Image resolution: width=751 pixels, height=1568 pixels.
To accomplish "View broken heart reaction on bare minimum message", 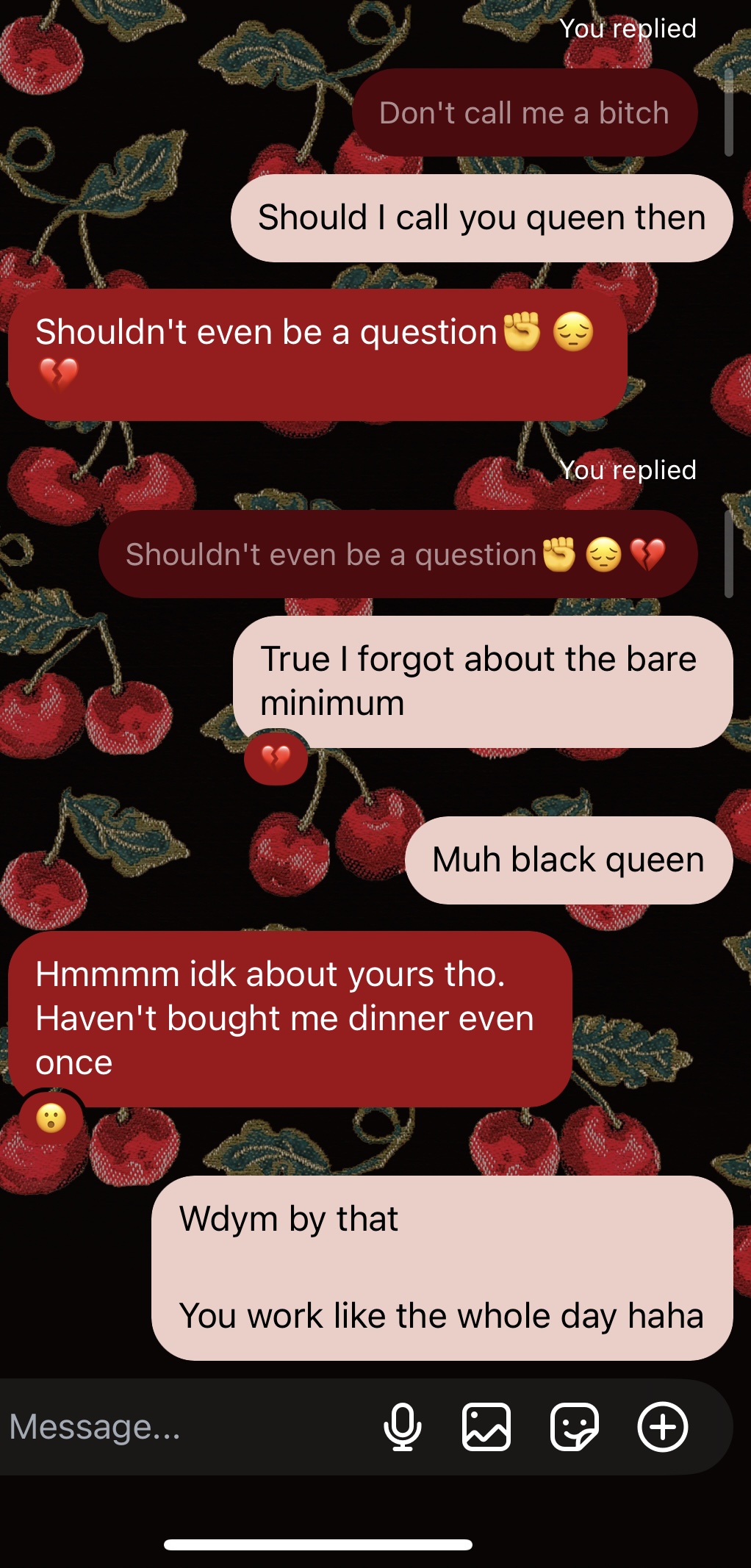I will pyautogui.click(x=276, y=758).
